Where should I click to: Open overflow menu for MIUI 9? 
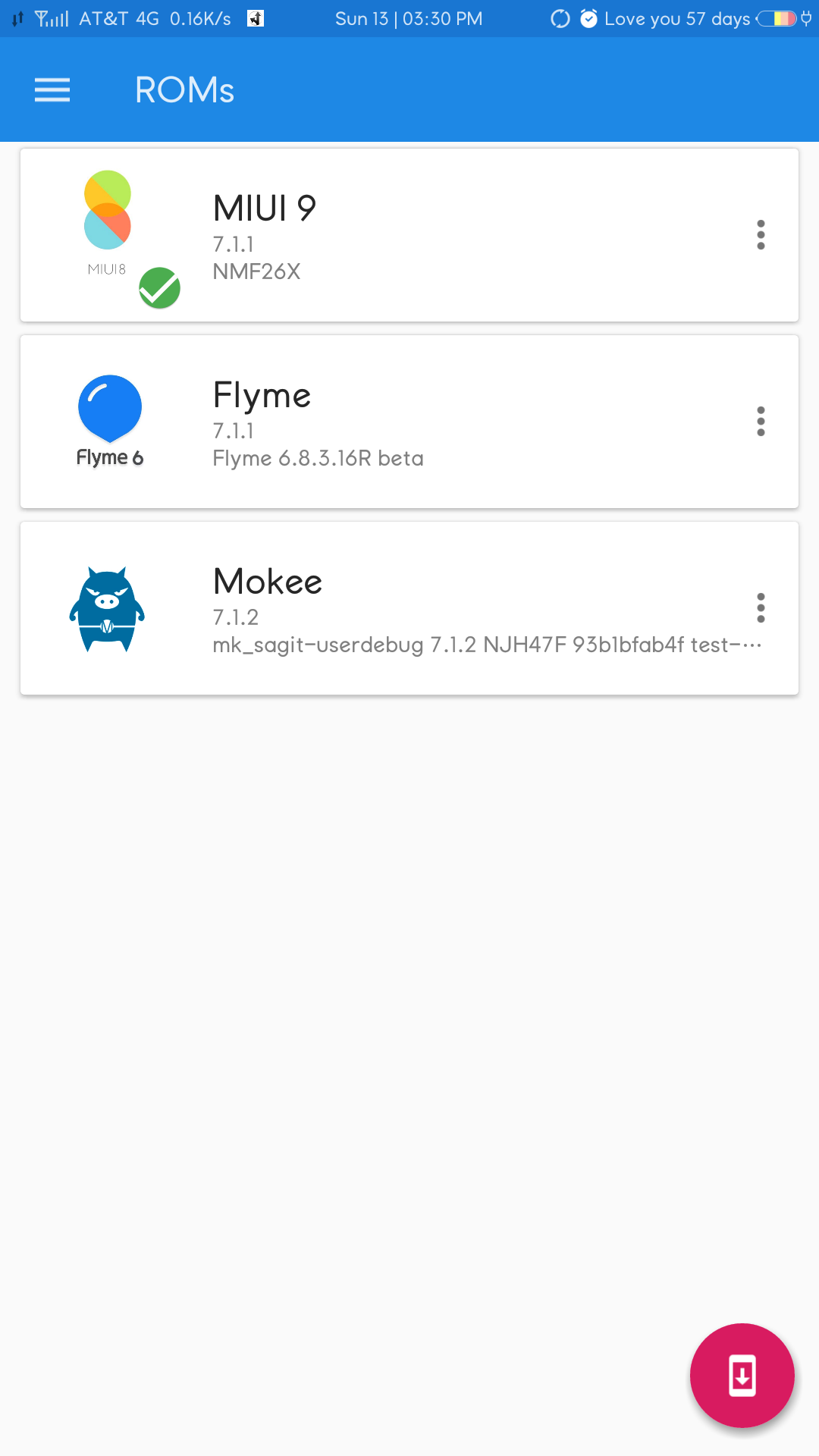point(761,235)
